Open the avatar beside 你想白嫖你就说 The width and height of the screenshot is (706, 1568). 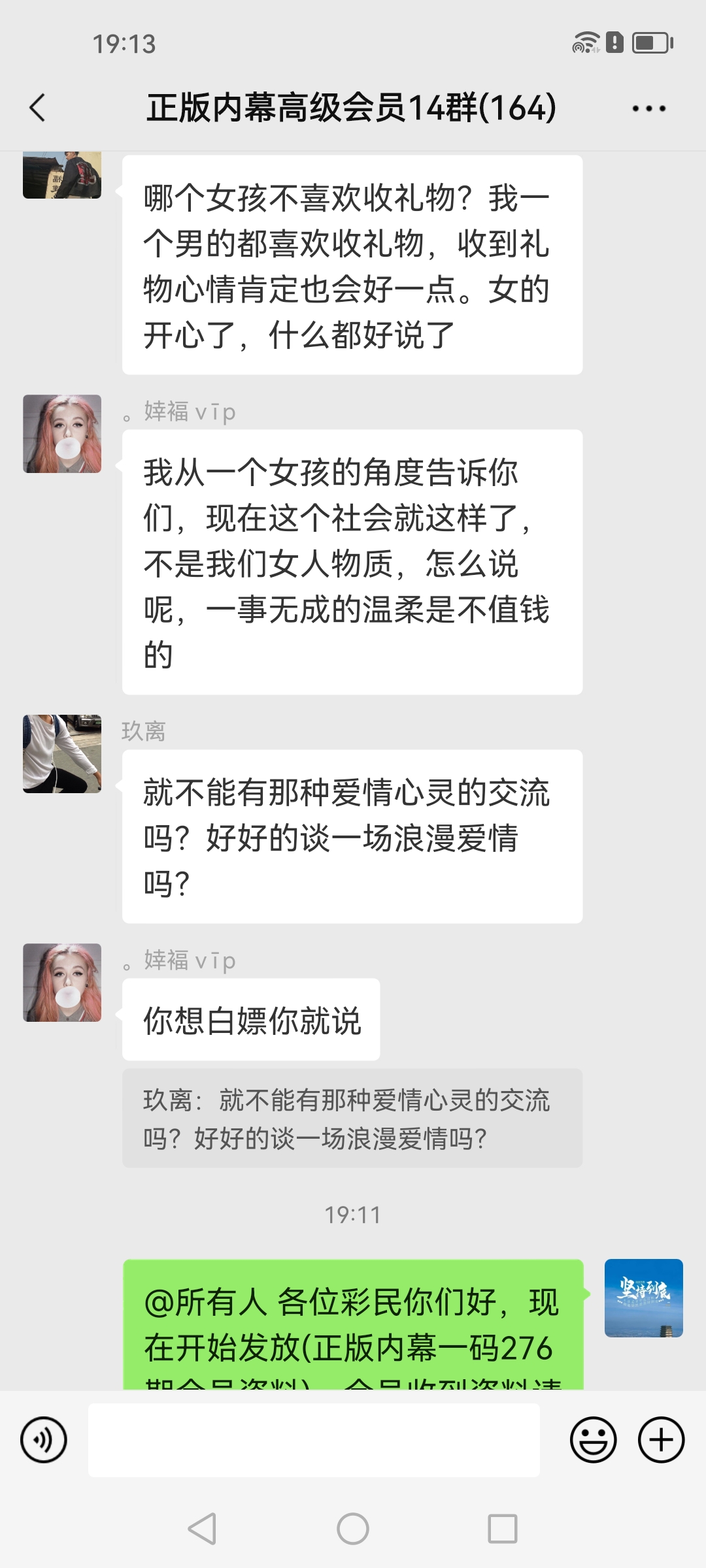click(x=62, y=982)
